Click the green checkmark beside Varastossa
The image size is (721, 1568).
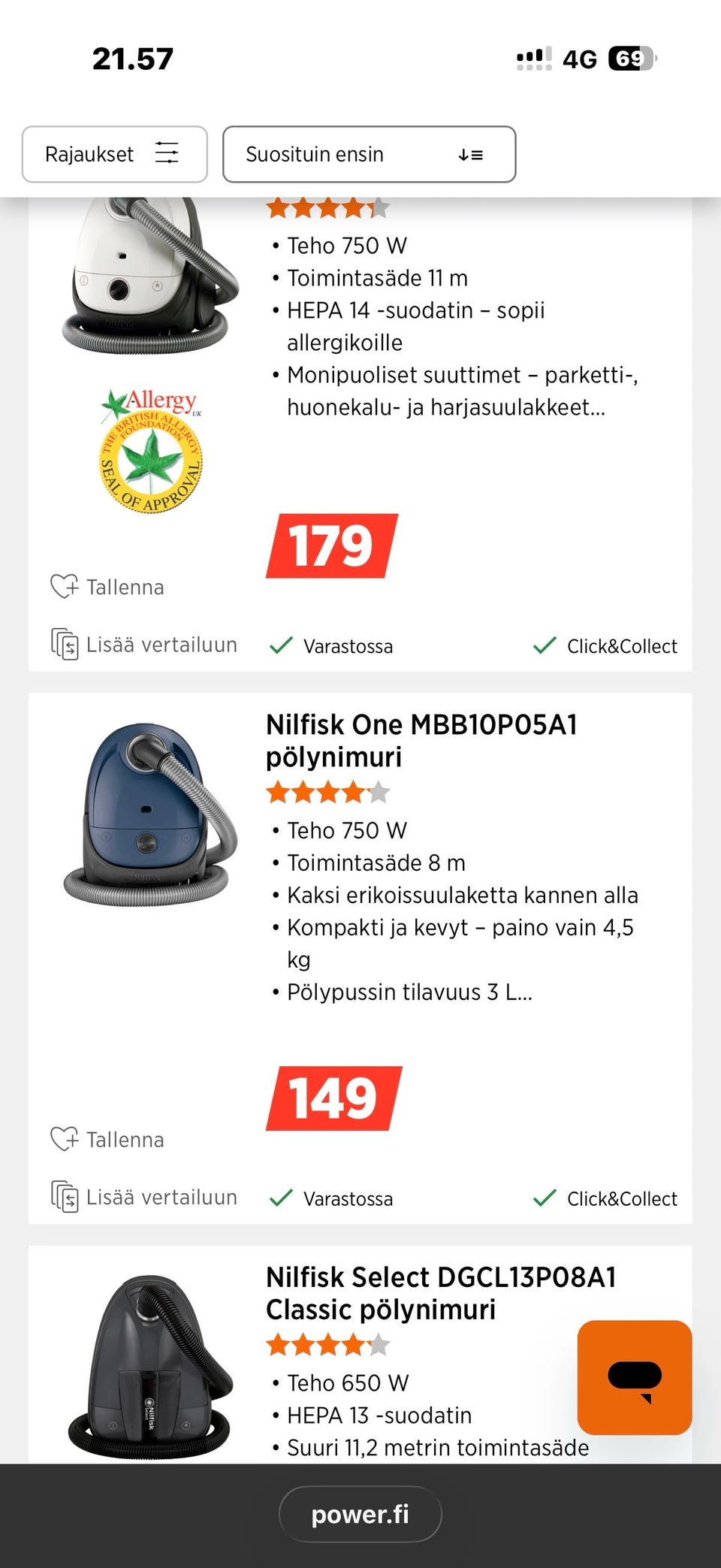tap(280, 645)
